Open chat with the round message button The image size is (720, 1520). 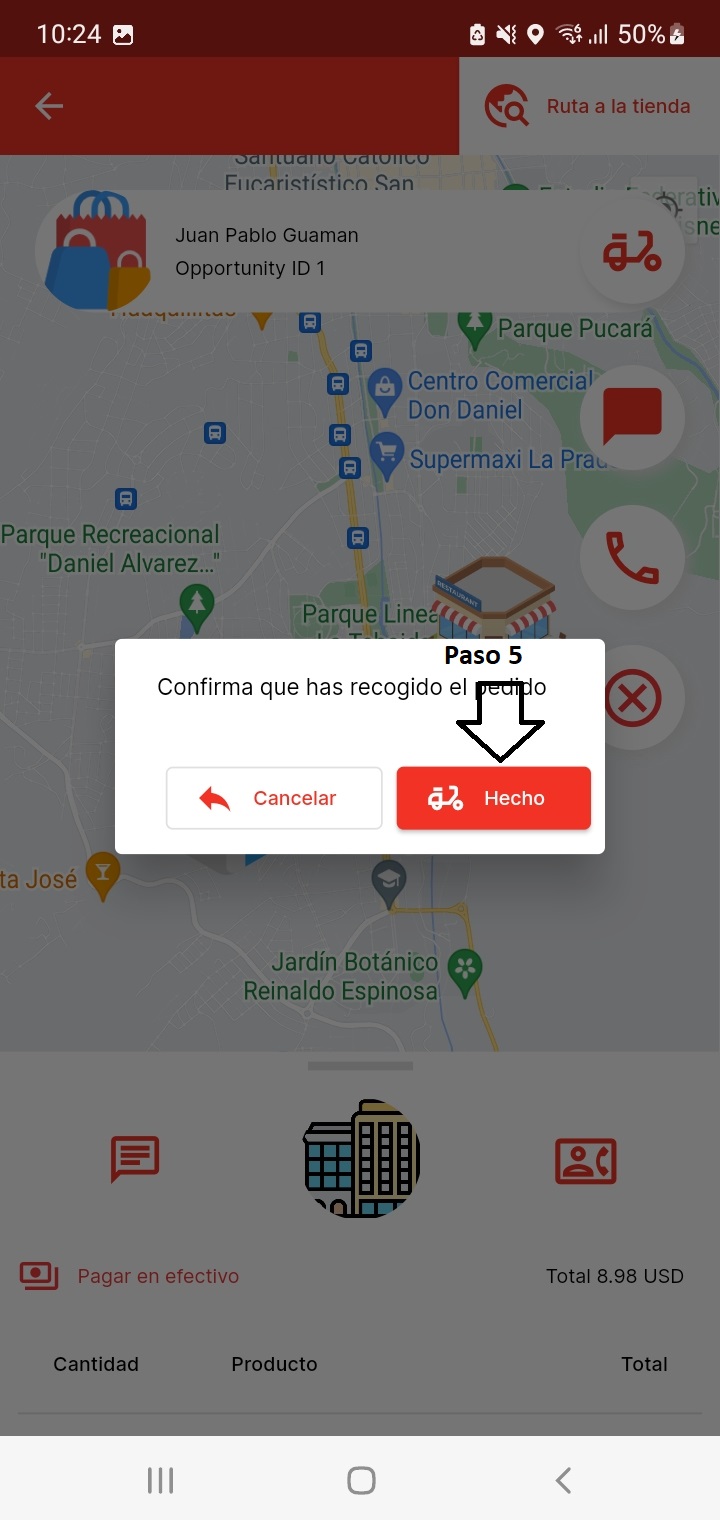[x=632, y=415]
